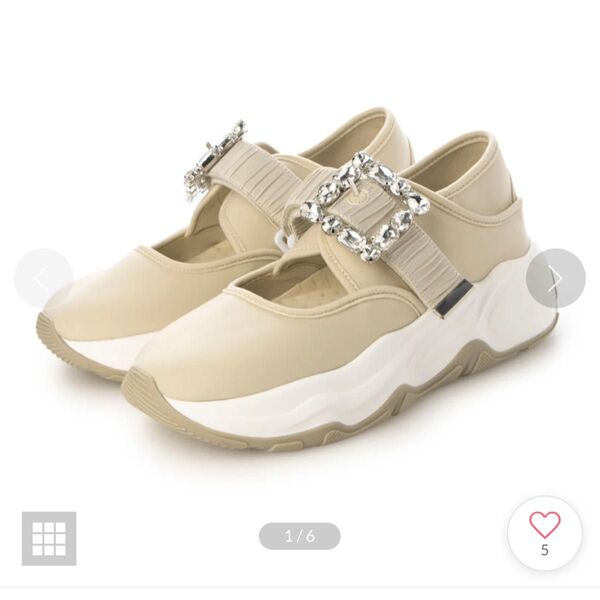The width and height of the screenshot is (600, 600).
Task: Show the next product photo
Action: pos(556,278)
